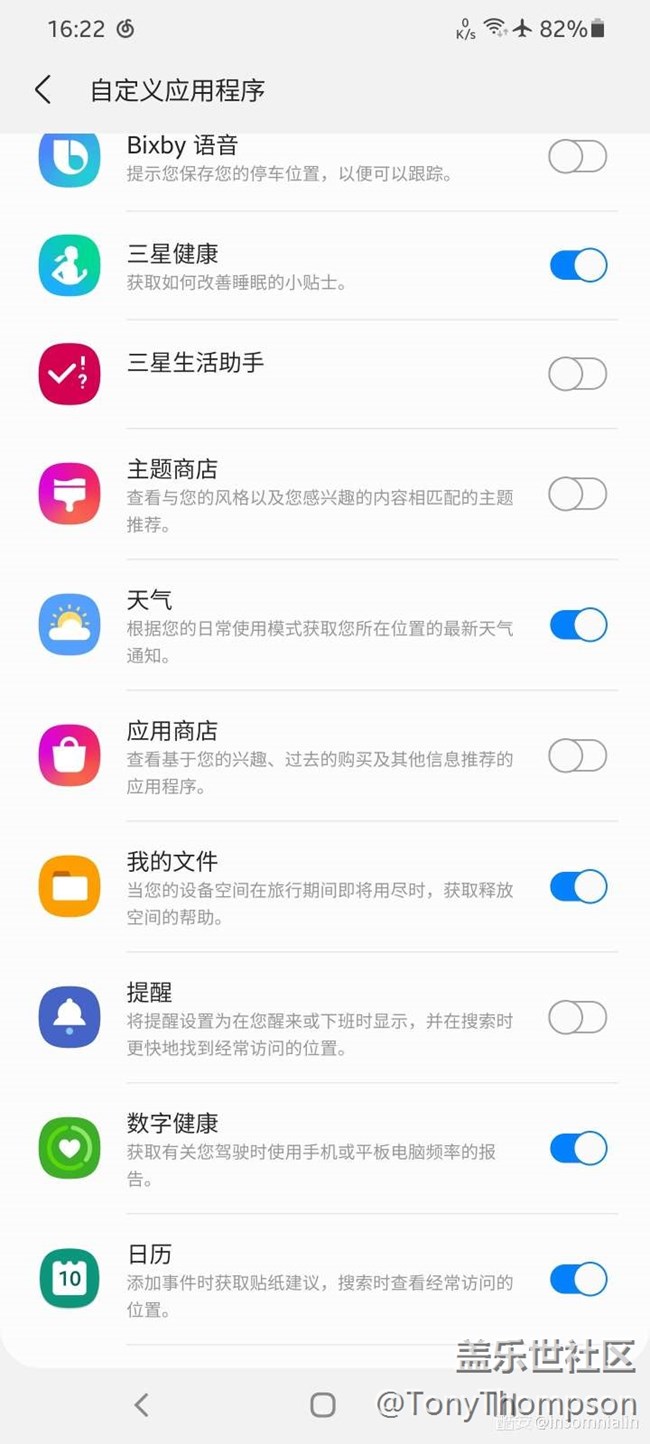The width and height of the screenshot is (650, 1444).
Task: Enable 三星生活助手 switch
Action: (x=577, y=374)
